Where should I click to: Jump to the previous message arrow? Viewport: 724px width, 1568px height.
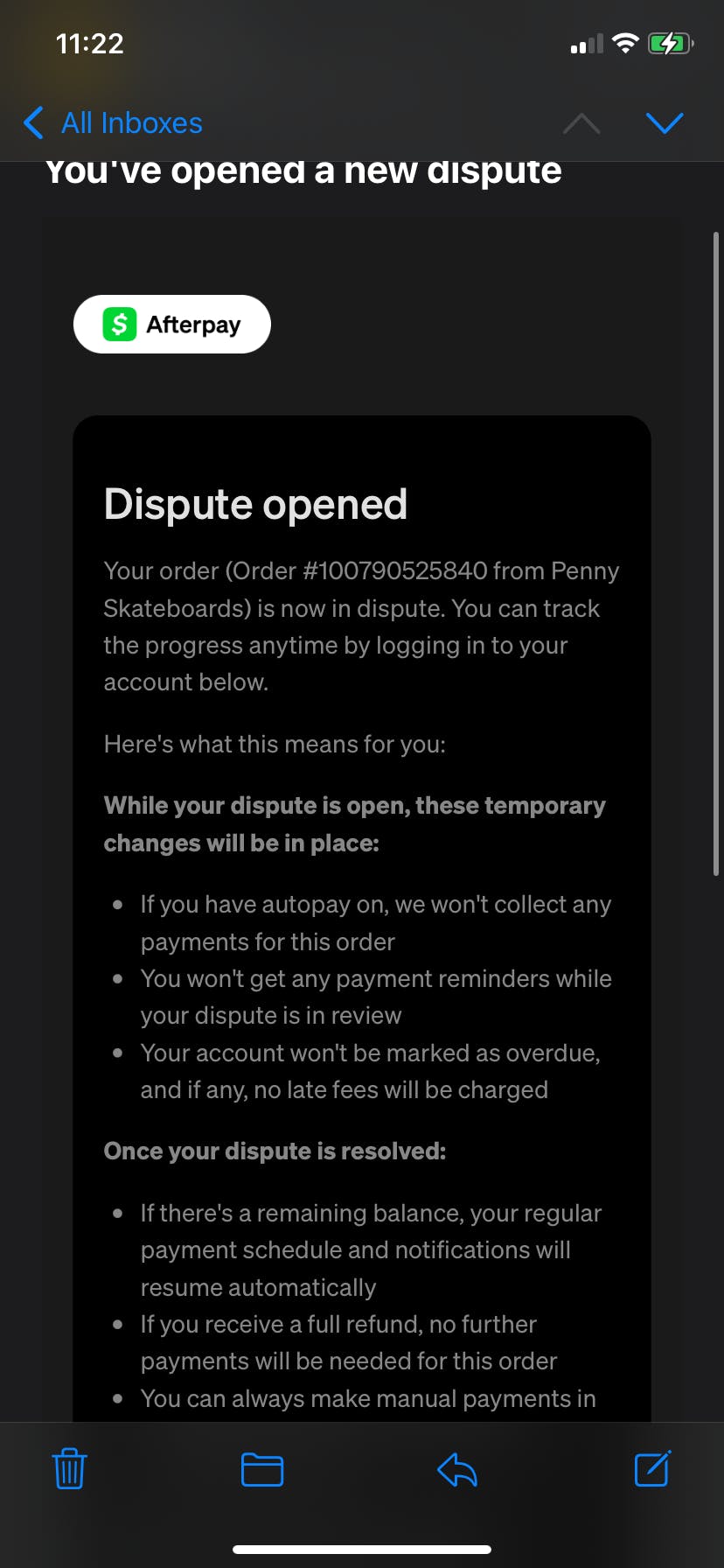point(581,123)
